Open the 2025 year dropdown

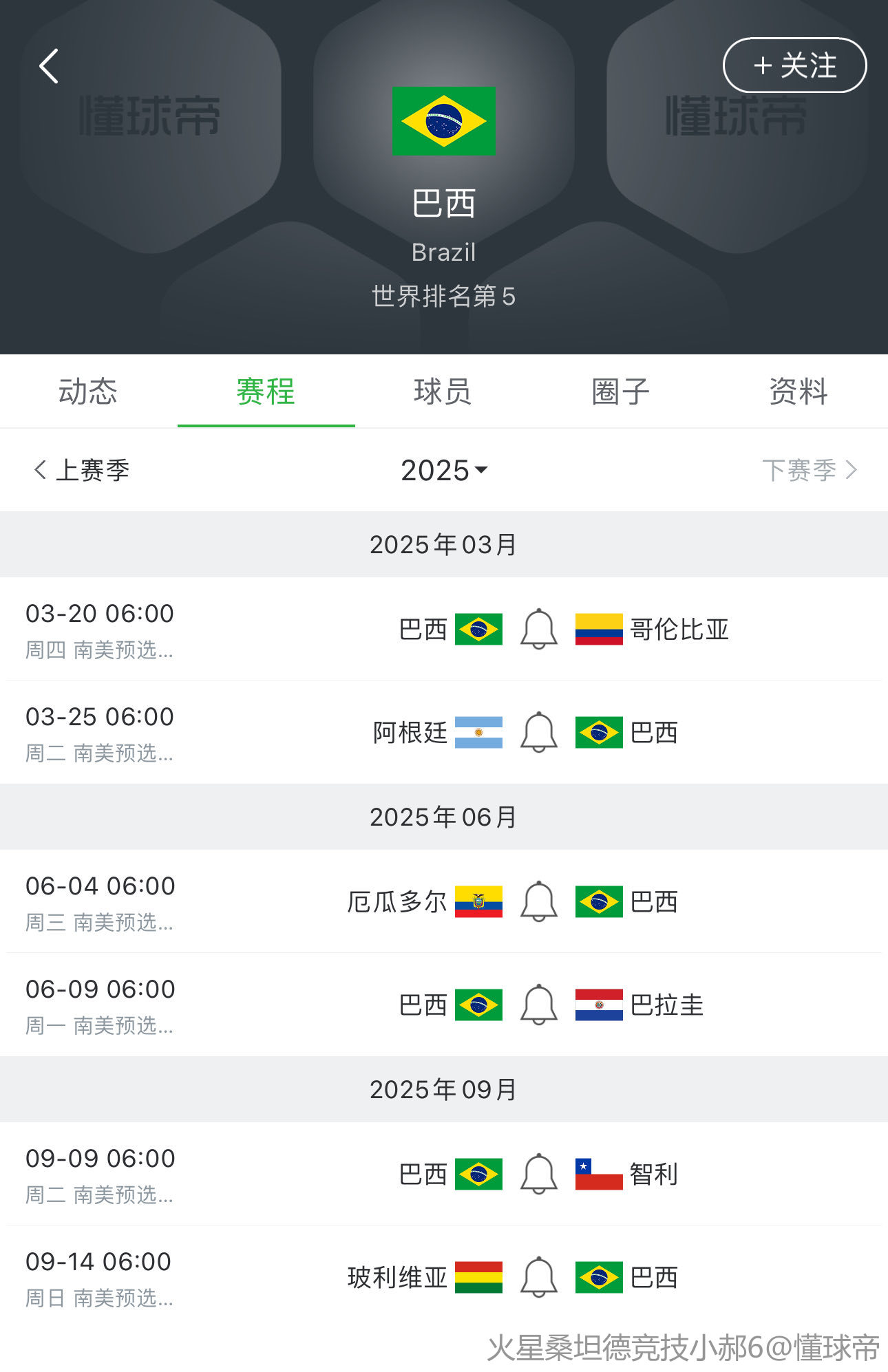click(444, 471)
